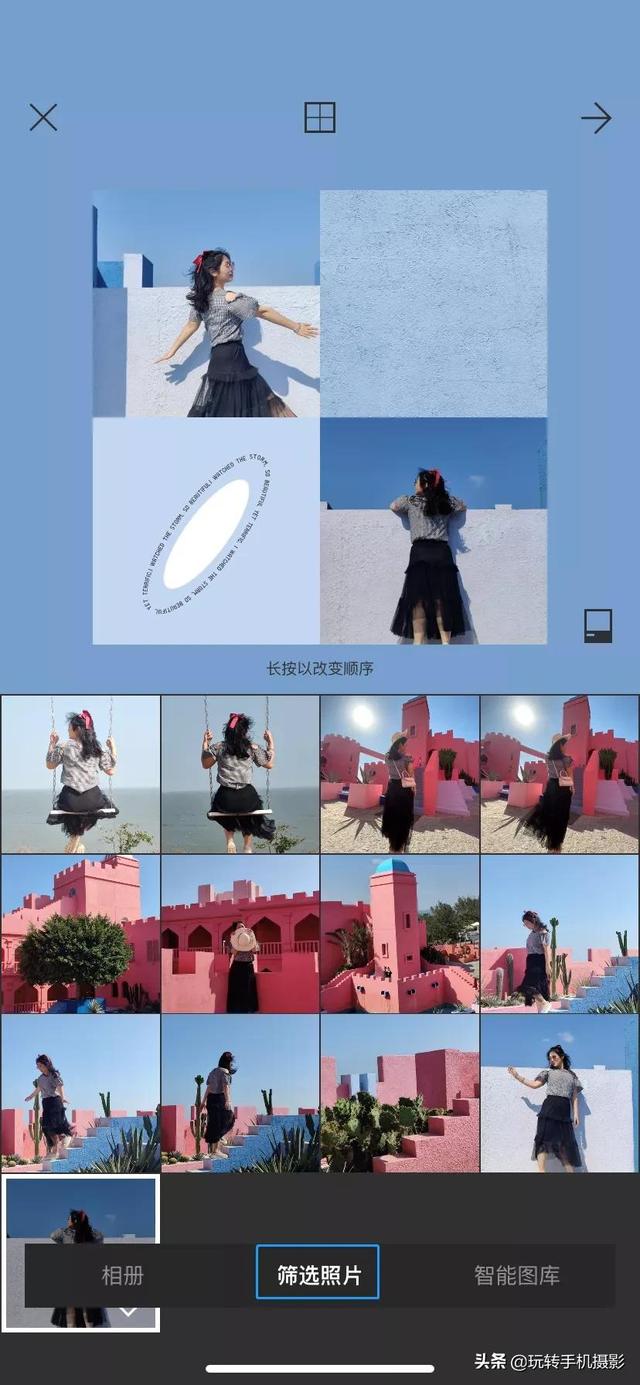Open the background color option
640x1385 pixels.
(598, 626)
